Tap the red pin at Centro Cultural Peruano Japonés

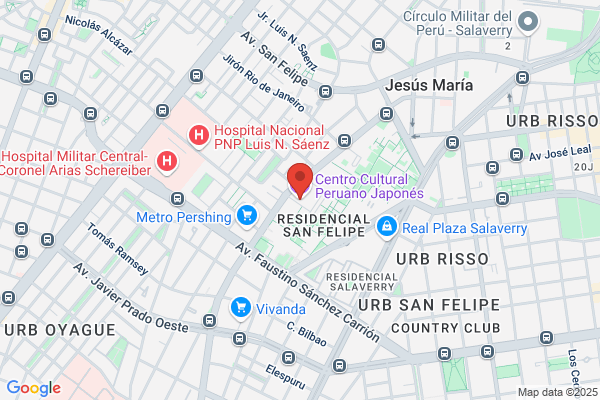tap(300, 180)
